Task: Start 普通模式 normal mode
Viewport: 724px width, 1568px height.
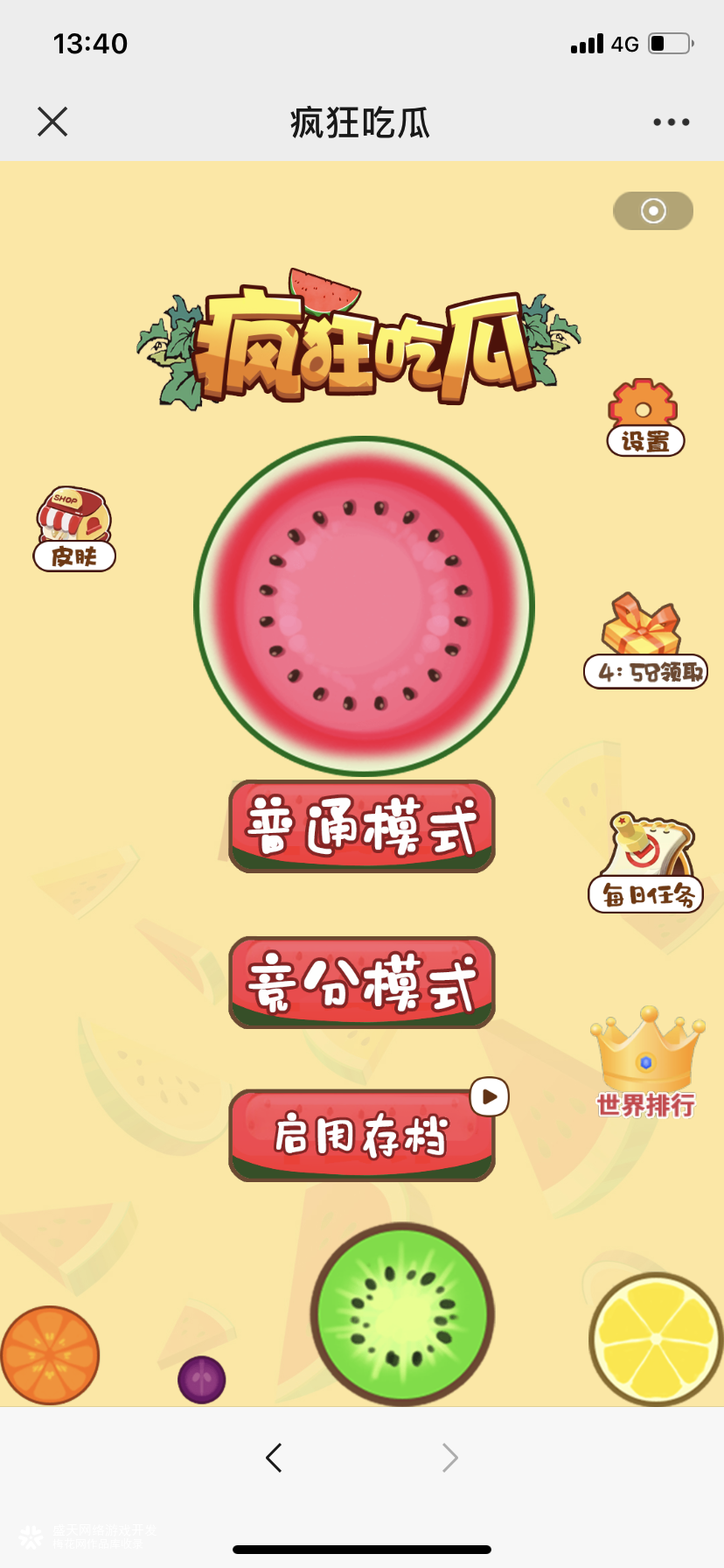Action: 362,826
